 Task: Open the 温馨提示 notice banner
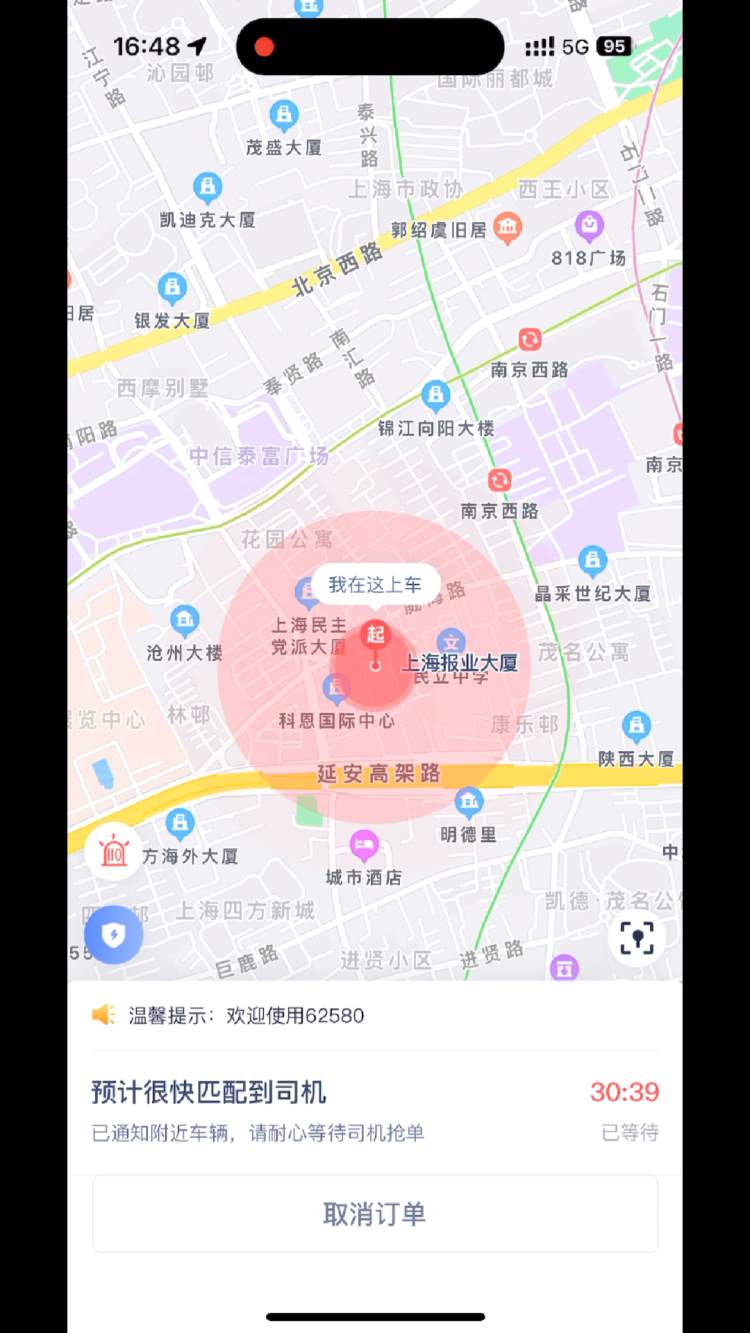(x=375, y=1015)
